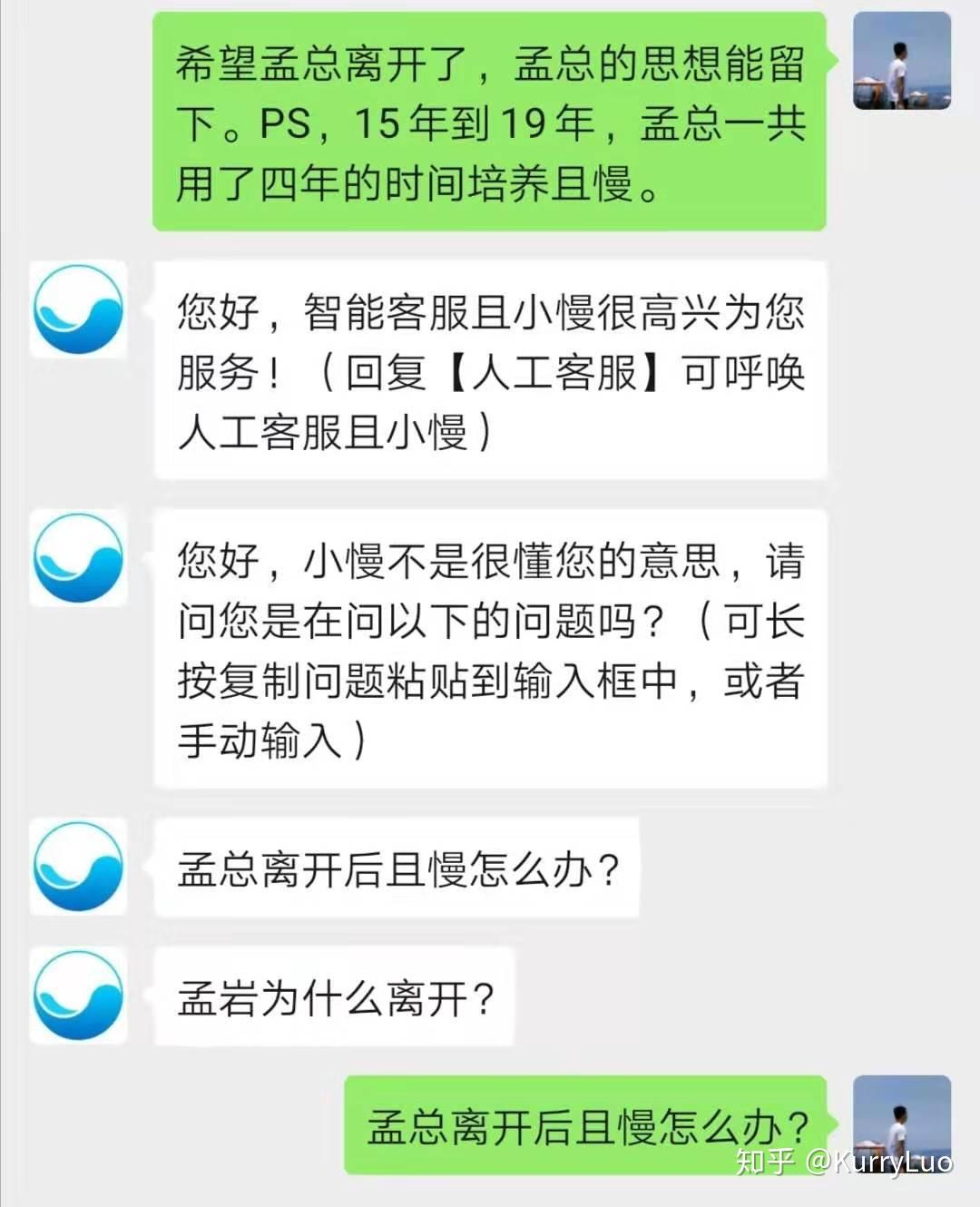
Task: Click the suggested question '孟总离开后且慢怎么办？'
Action: pos(395,869)
